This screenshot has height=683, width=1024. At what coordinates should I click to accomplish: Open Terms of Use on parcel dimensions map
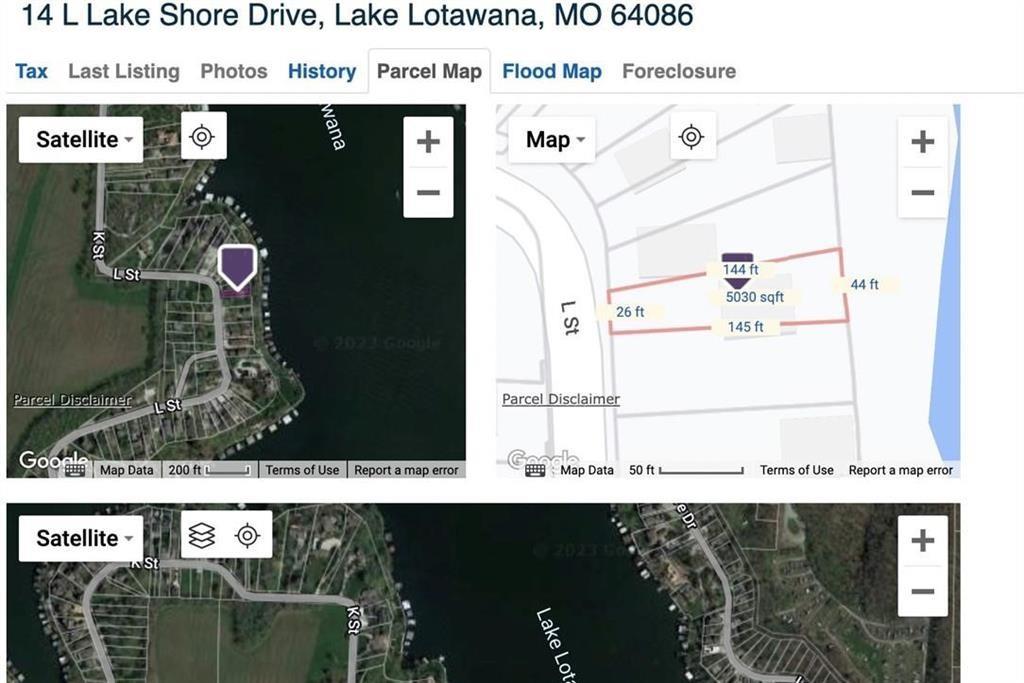(796, 470)
